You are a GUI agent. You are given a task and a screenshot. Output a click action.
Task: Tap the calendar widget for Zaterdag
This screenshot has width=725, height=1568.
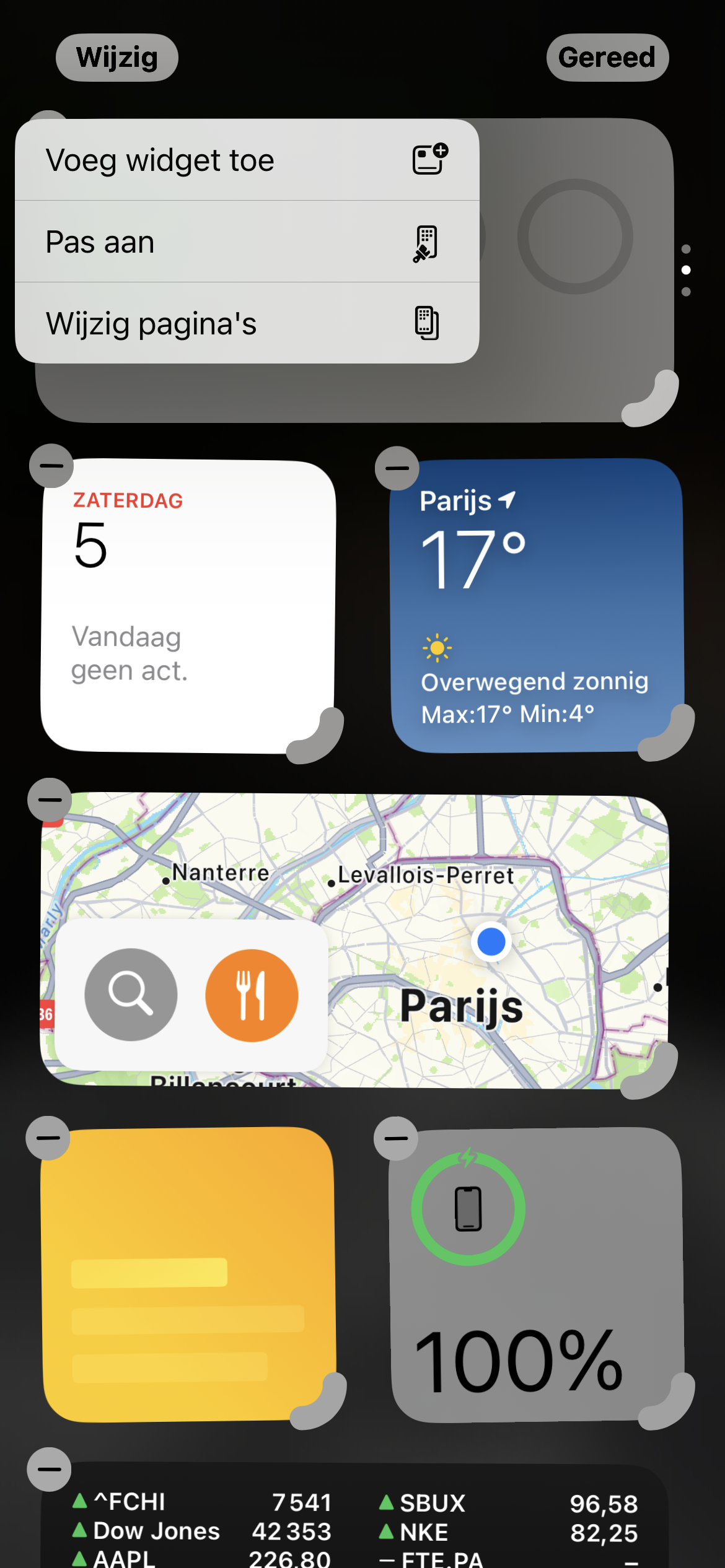189,607
